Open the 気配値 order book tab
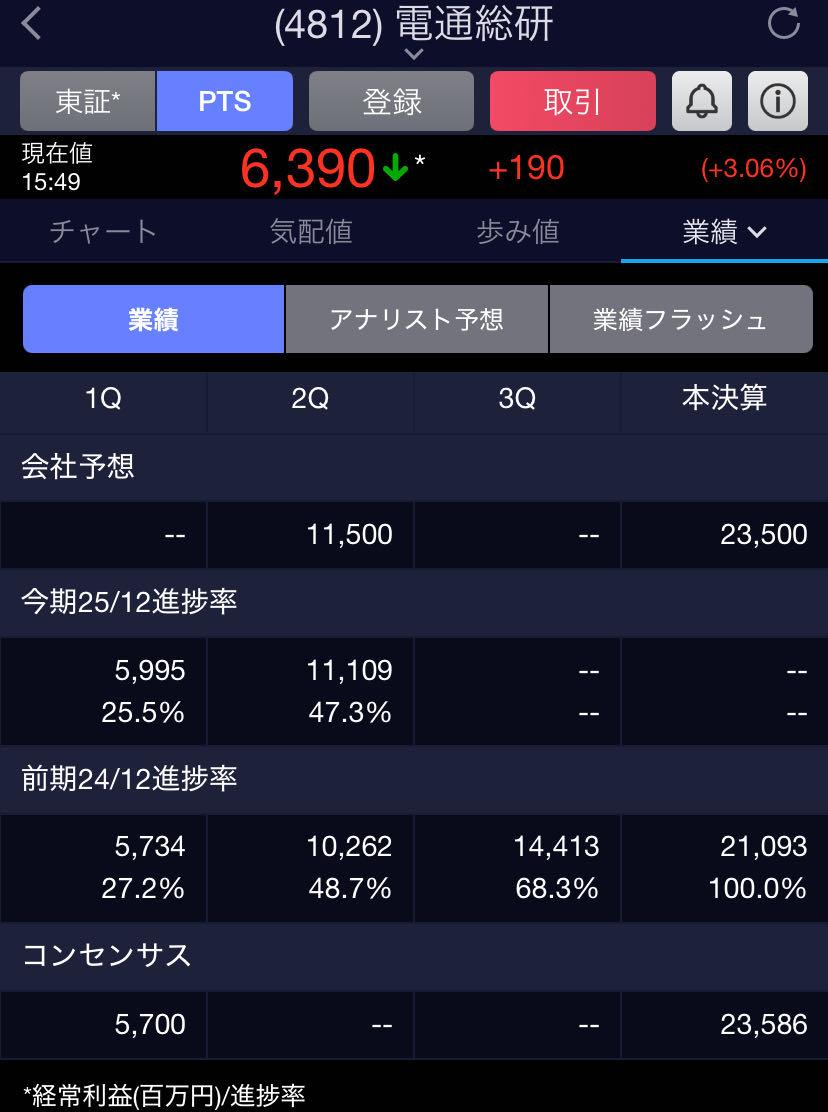The width and height of the screenshot is (828, 1112). pyautogui.click(x=311, y=231)
